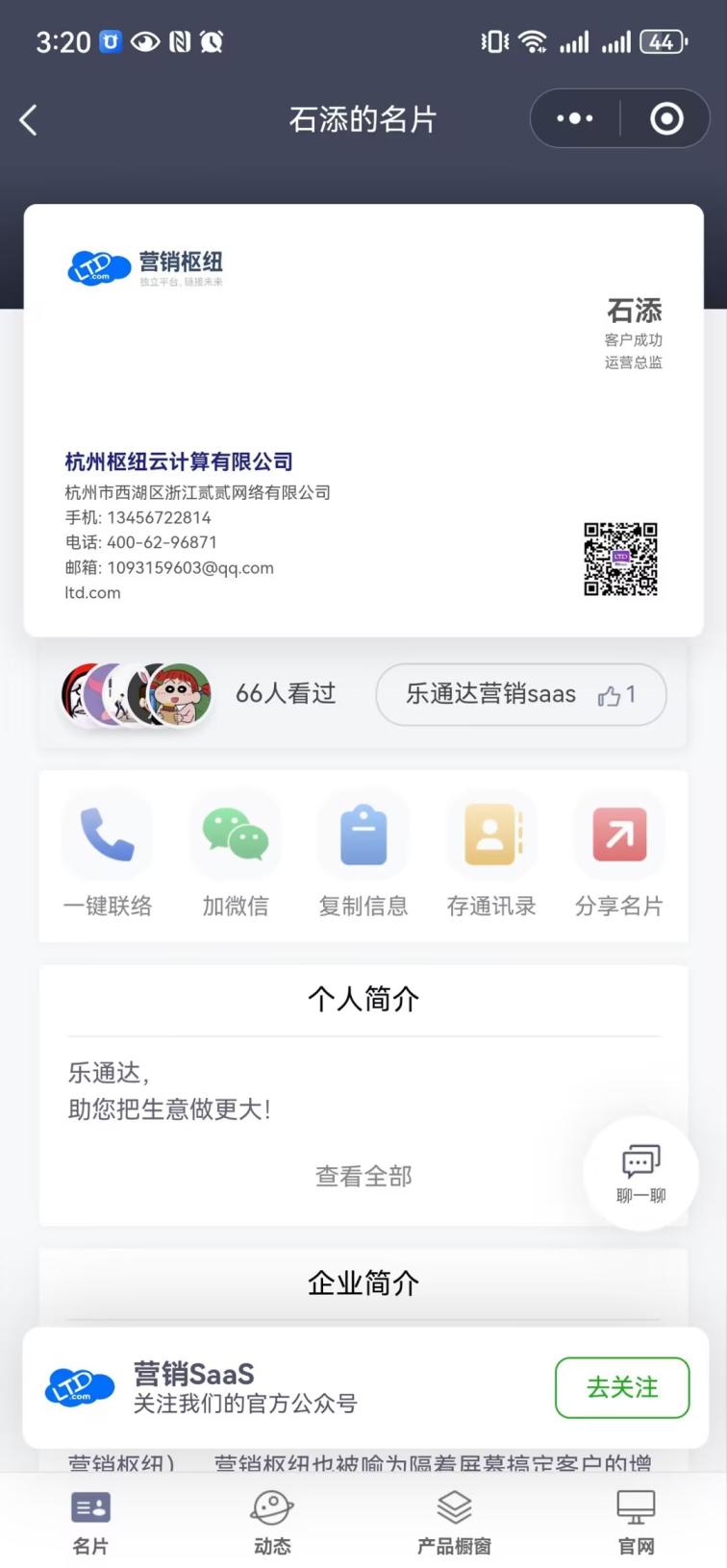Screen dimensions: 727x1568
Task: Switch to the 动态 tab
Action: point(272,1522)
